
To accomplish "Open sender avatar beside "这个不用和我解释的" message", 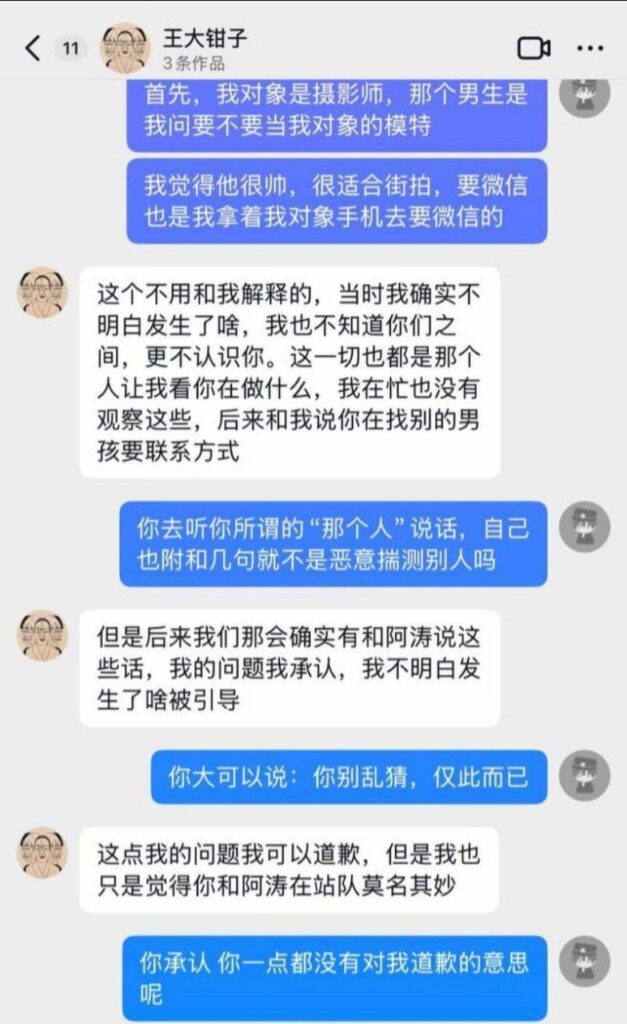I will click(43, 293).
